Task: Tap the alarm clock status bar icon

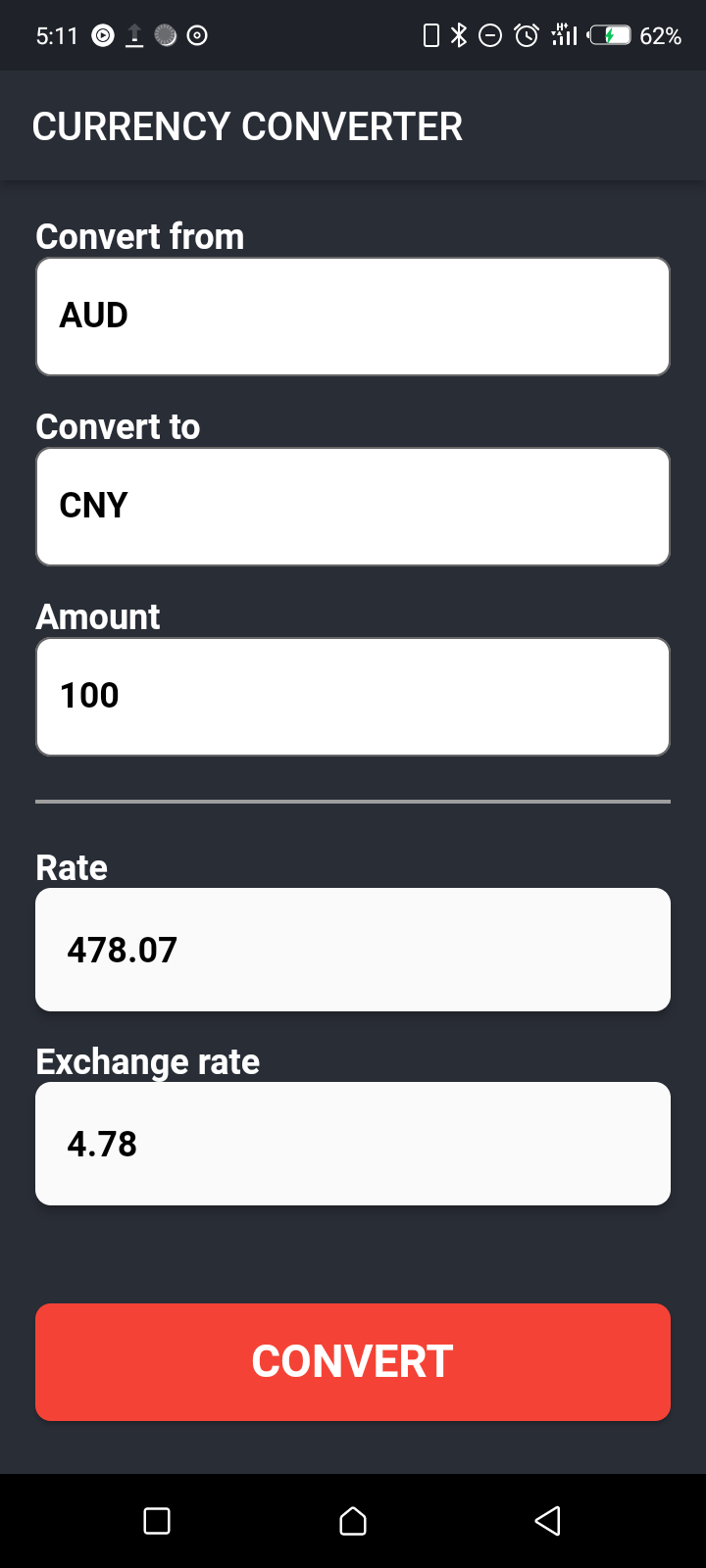Action: (527, 35)
